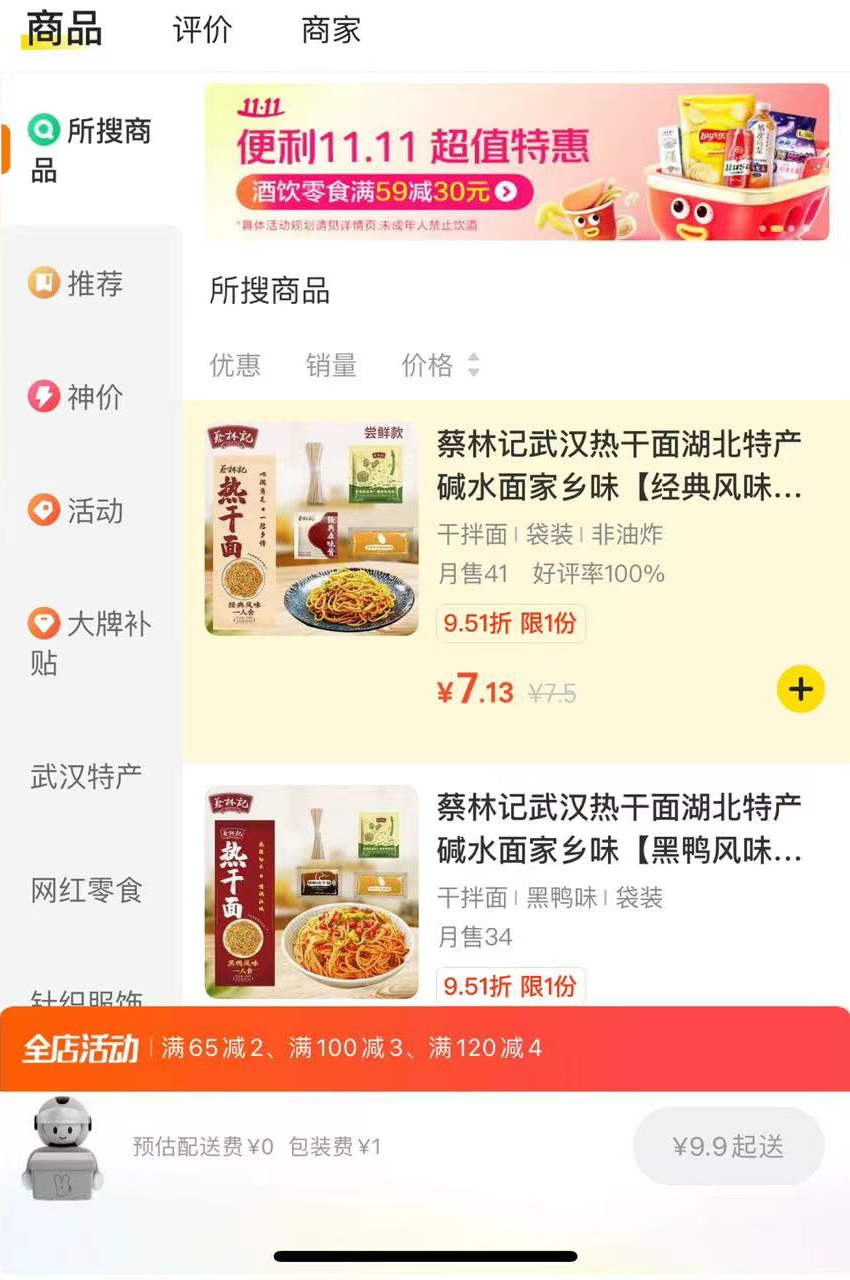Browse the 网红零食 category
This screenshot has height=1280, width=850.
[x=86, y=890]
